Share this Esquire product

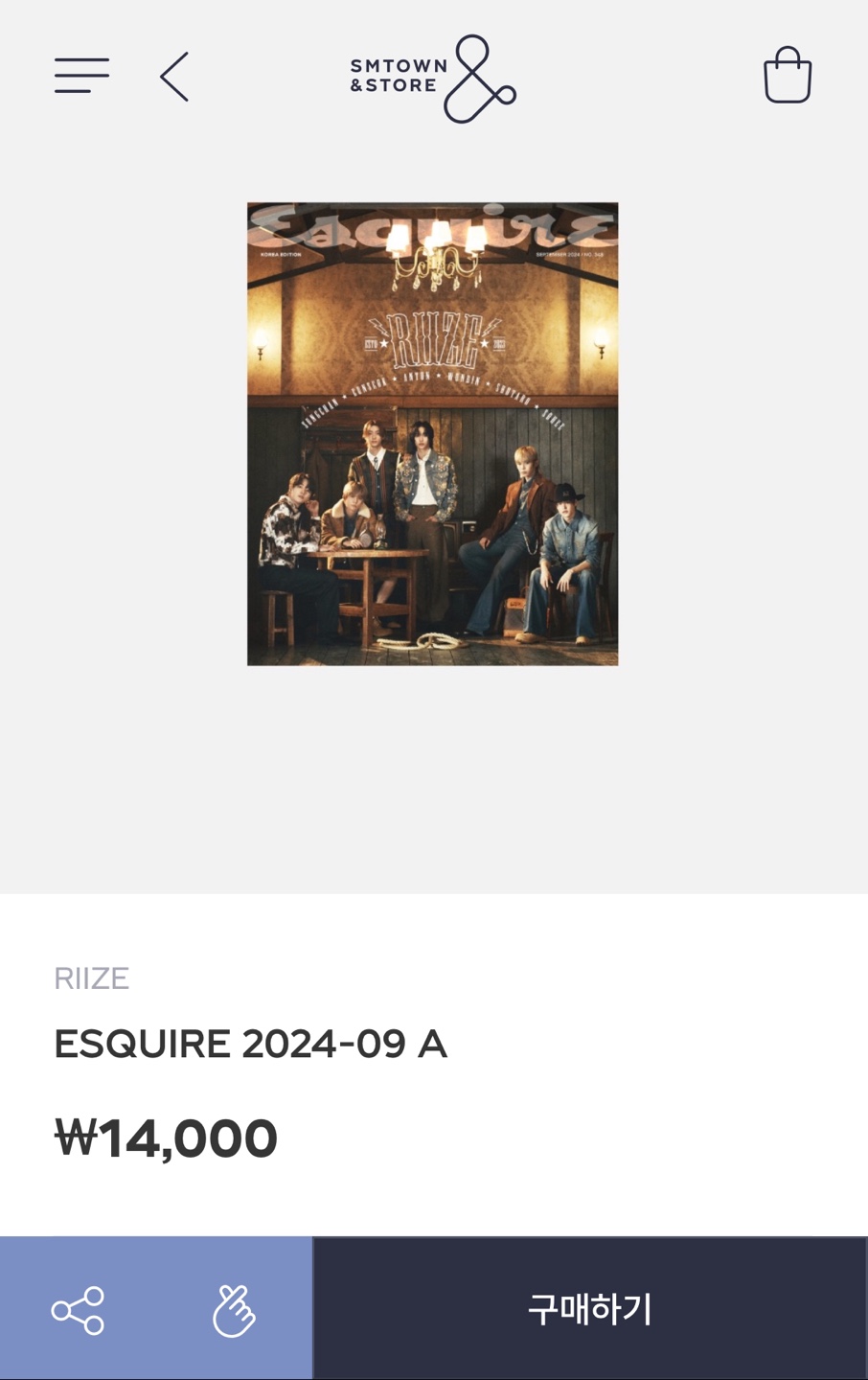coord(78,1310)
